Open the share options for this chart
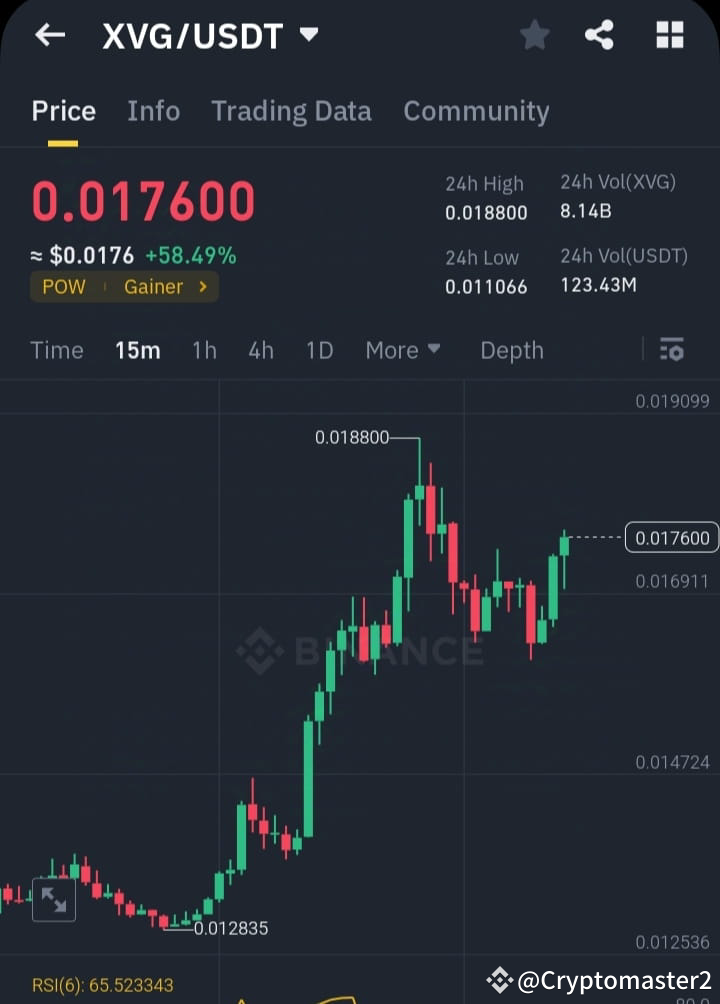The width and height of the screenshot is (720, 1004). [x=600, y=35]
